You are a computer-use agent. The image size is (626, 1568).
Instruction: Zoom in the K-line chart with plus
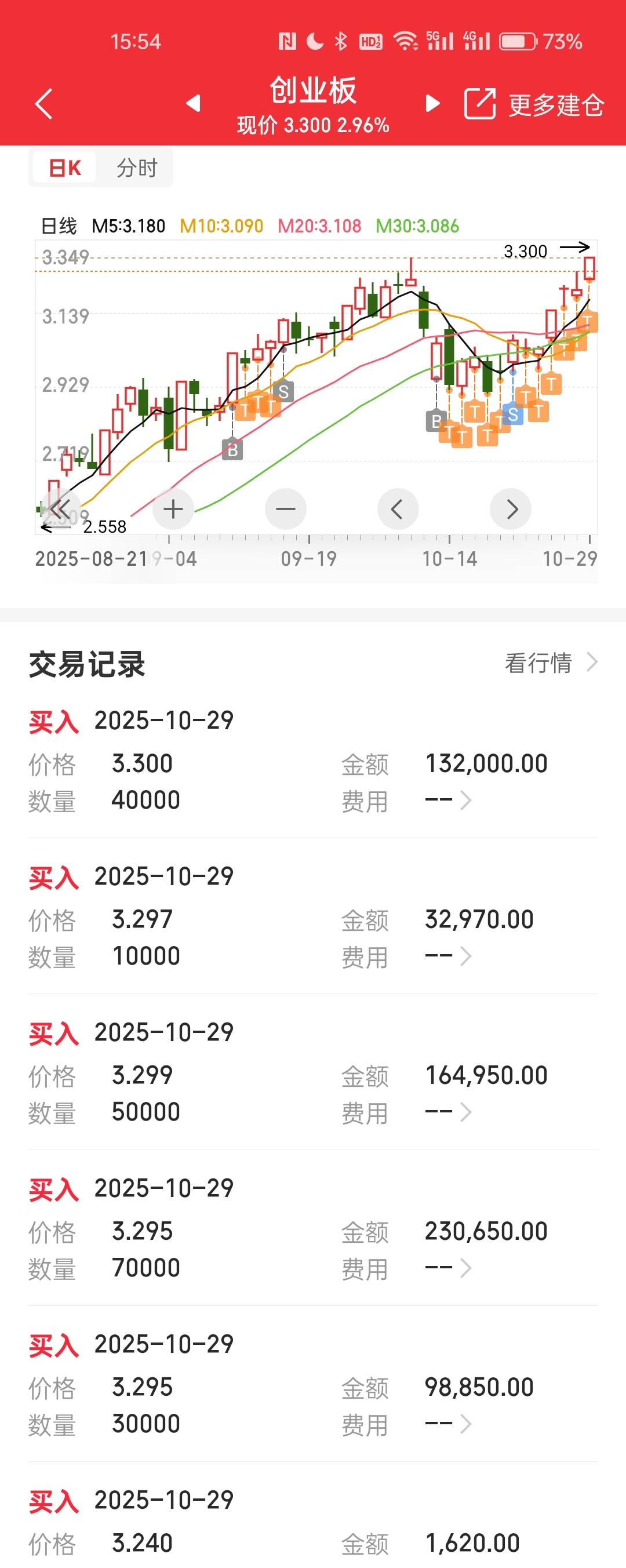173,509
